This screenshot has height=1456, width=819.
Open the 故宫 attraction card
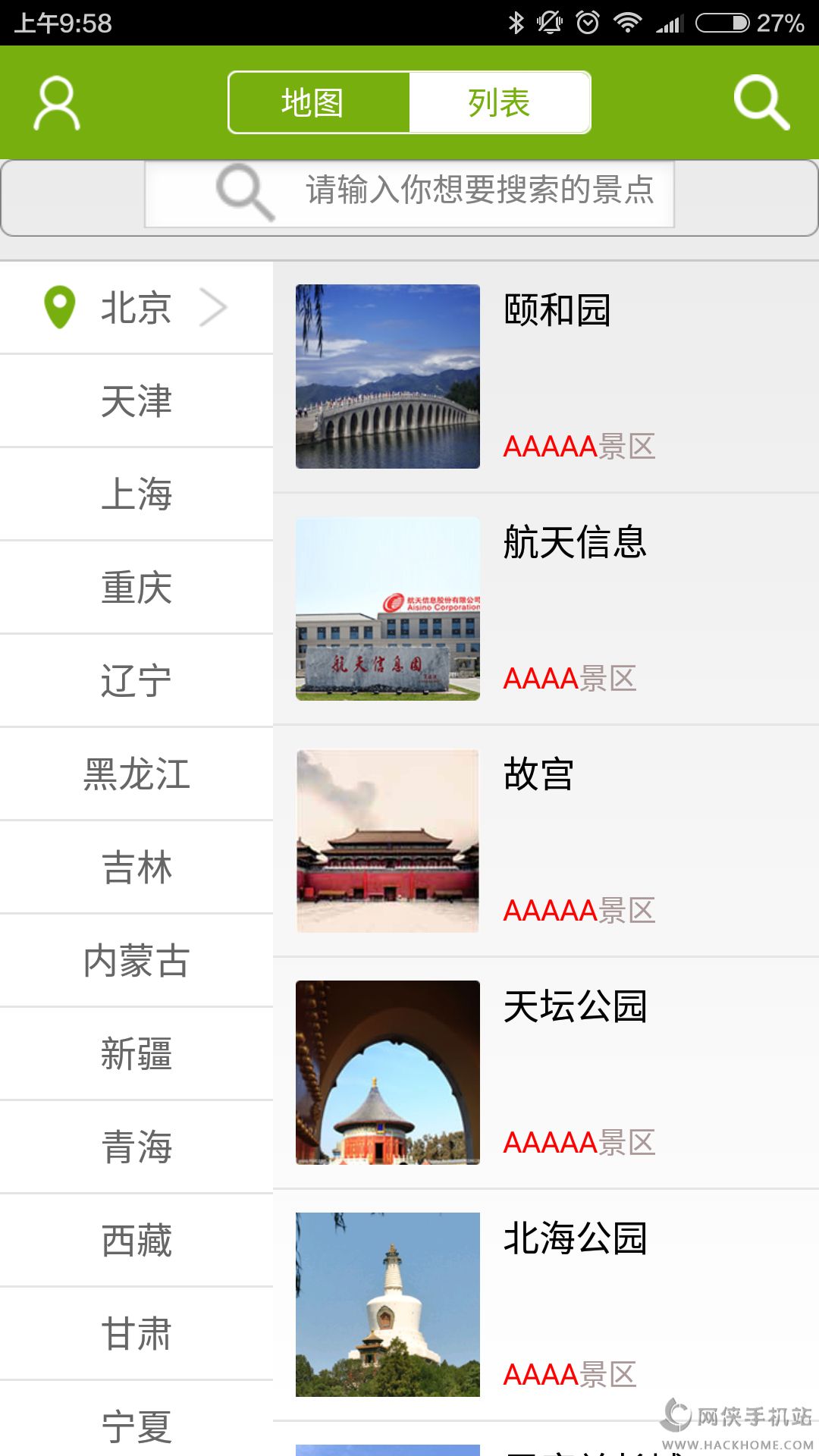[x=546, y=841]
